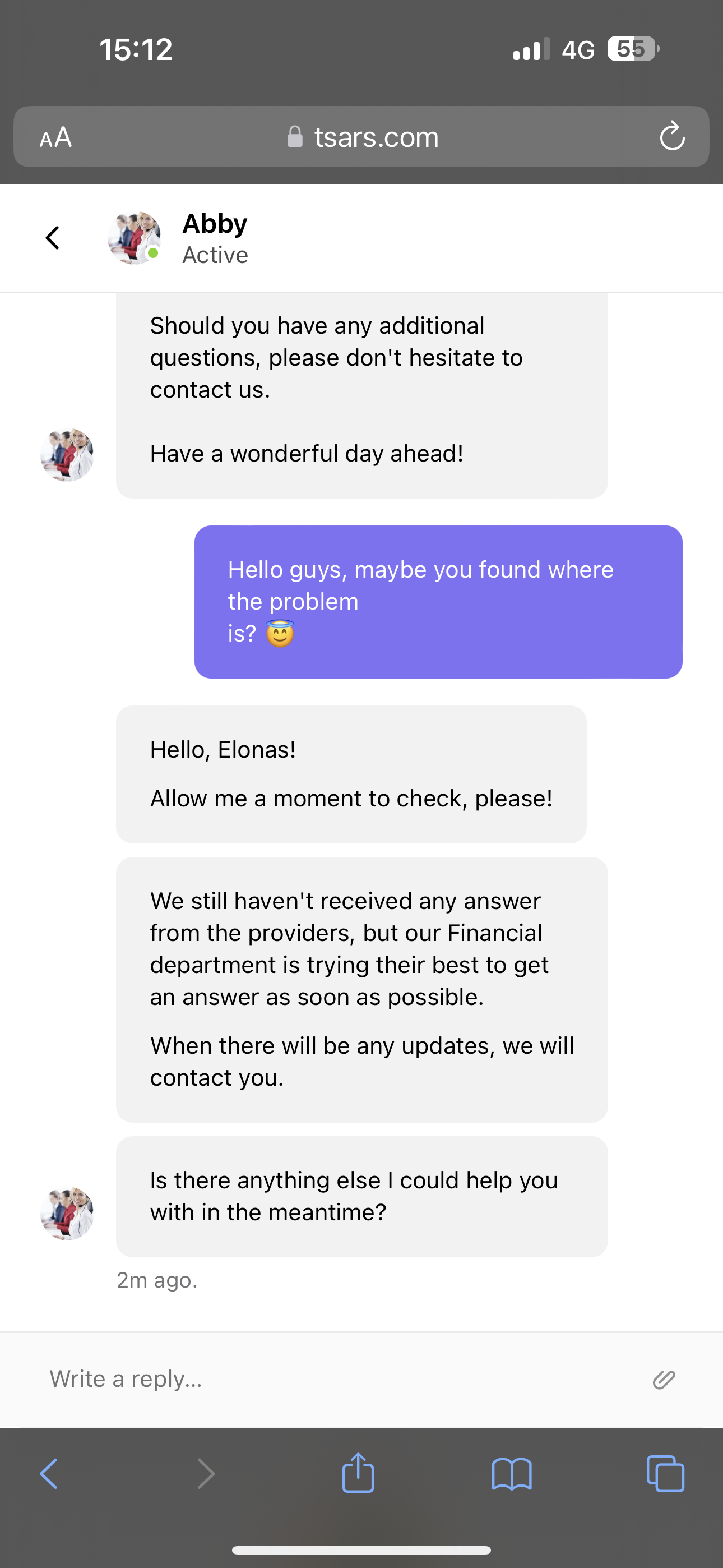Share this page from Safari's toolbar

[358, 1473]
